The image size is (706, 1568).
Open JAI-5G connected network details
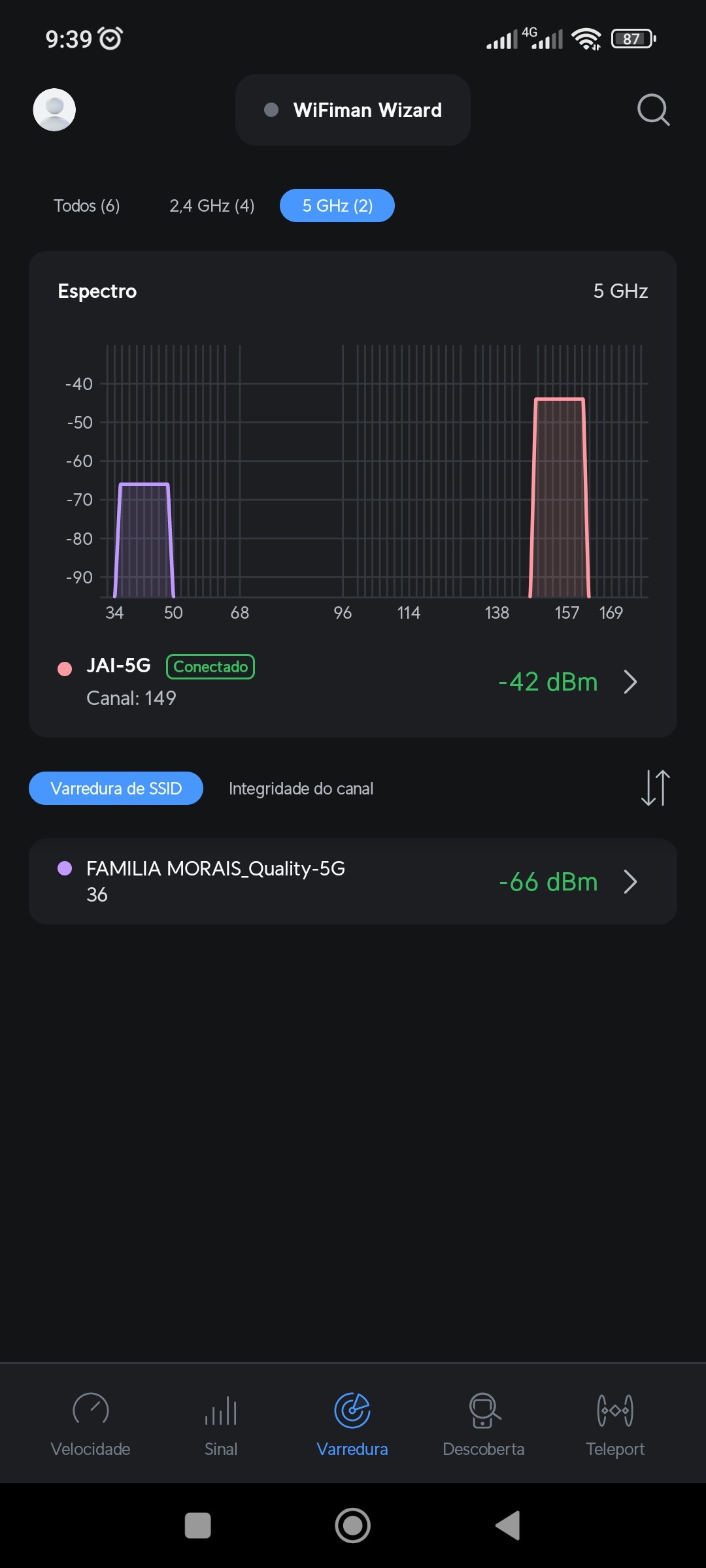click(x=353, y=681)
